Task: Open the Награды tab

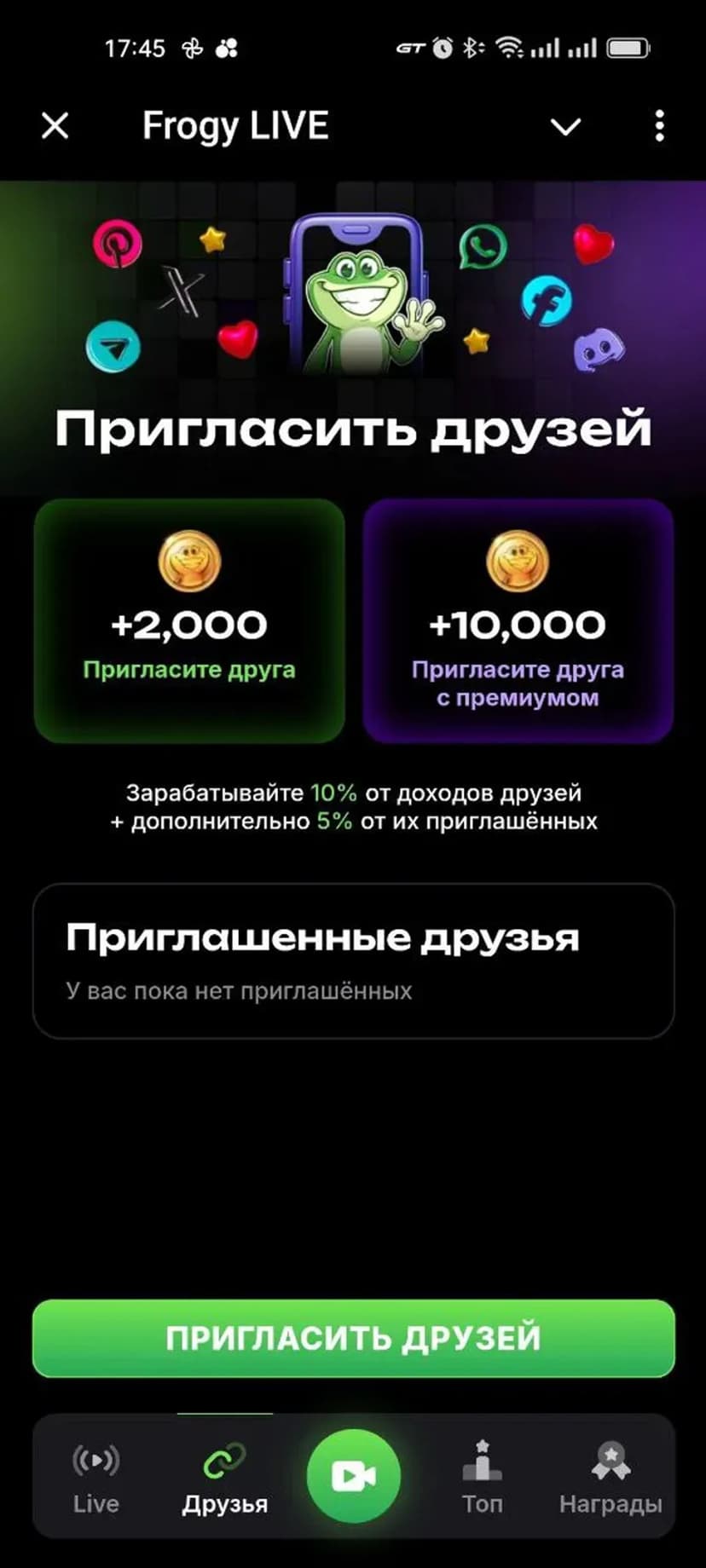Action: click(611, 1477)
